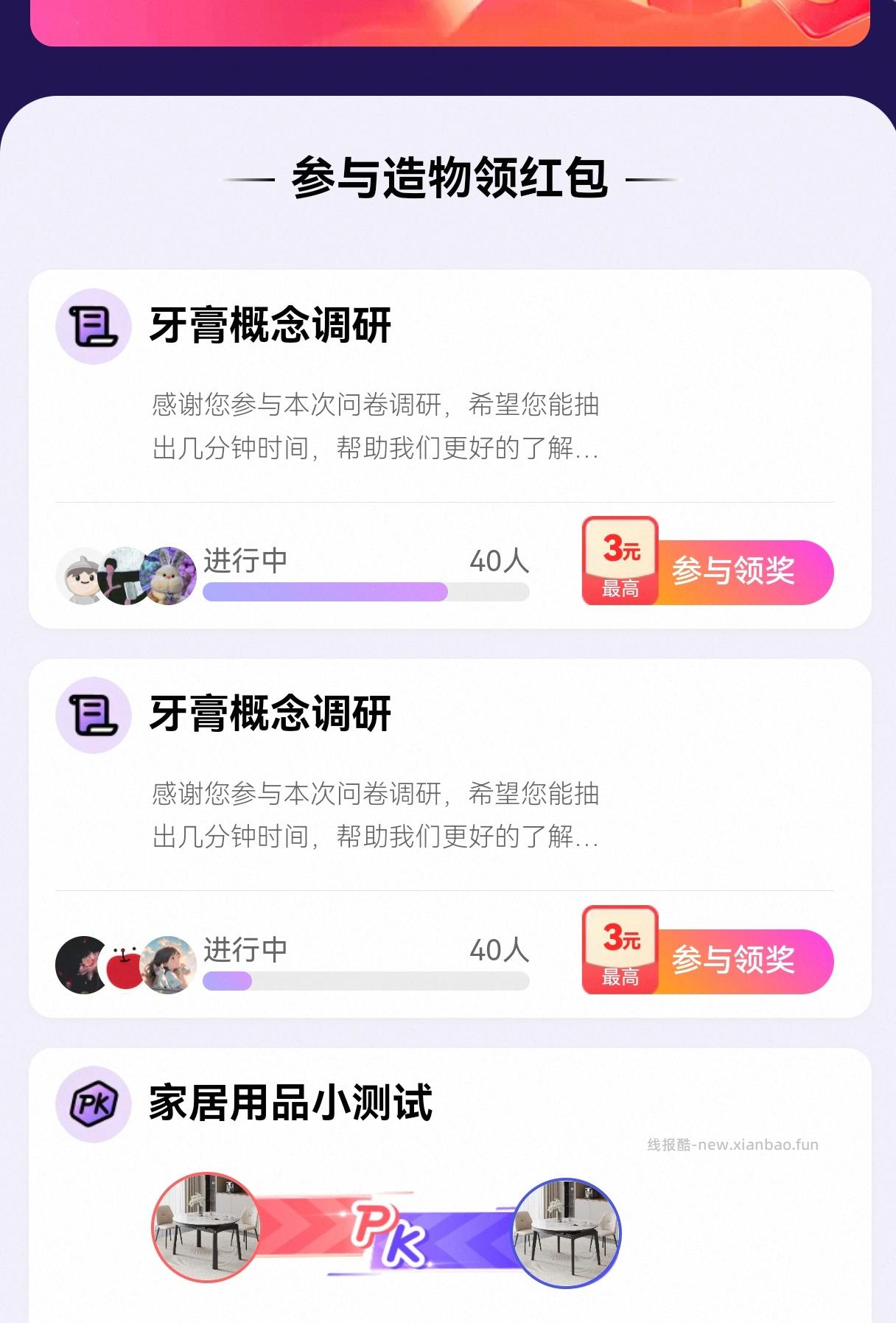This screenshot has width=896, height=1323.
Task: Choose the red-circled dining table PK option
Action: click(x=206, y=1227)
